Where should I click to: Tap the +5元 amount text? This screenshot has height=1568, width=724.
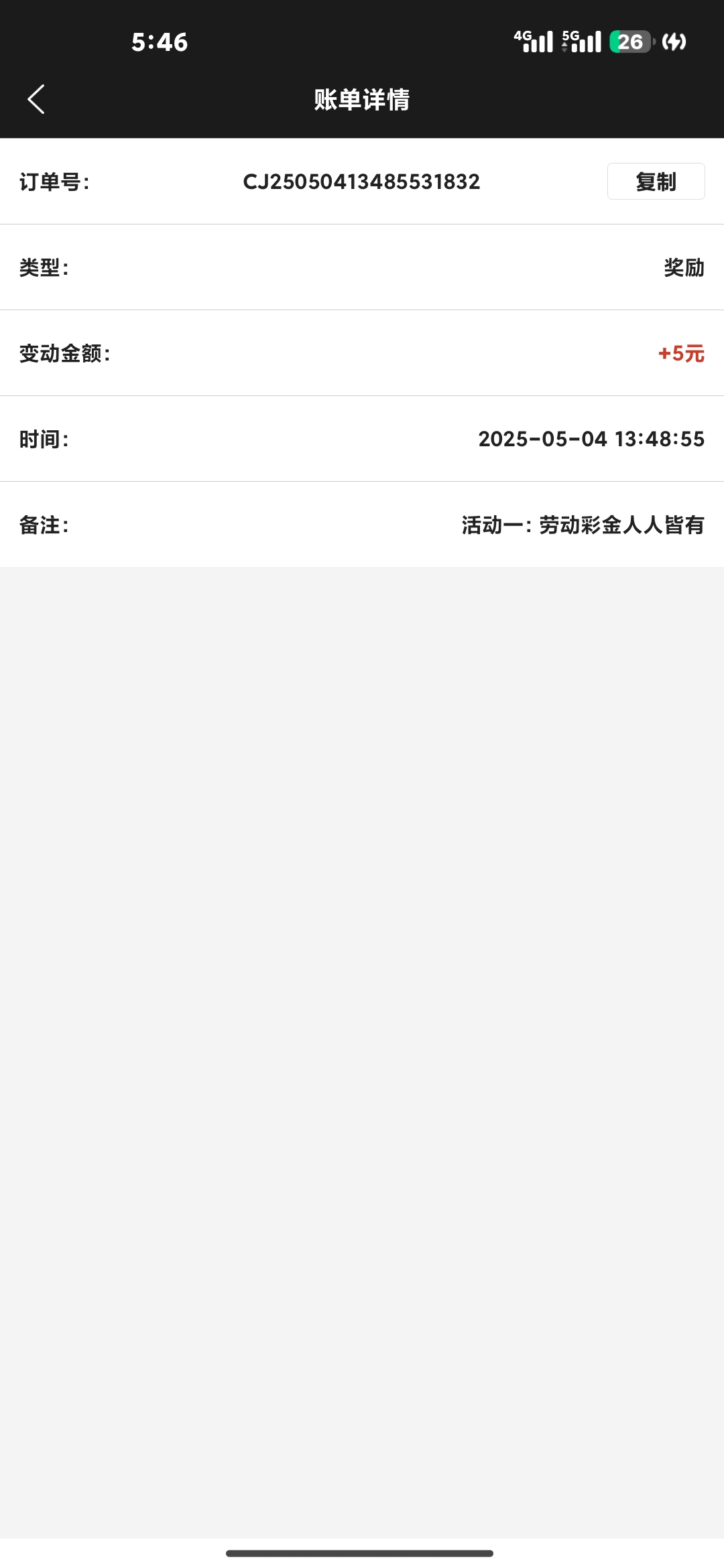point(680,353)
